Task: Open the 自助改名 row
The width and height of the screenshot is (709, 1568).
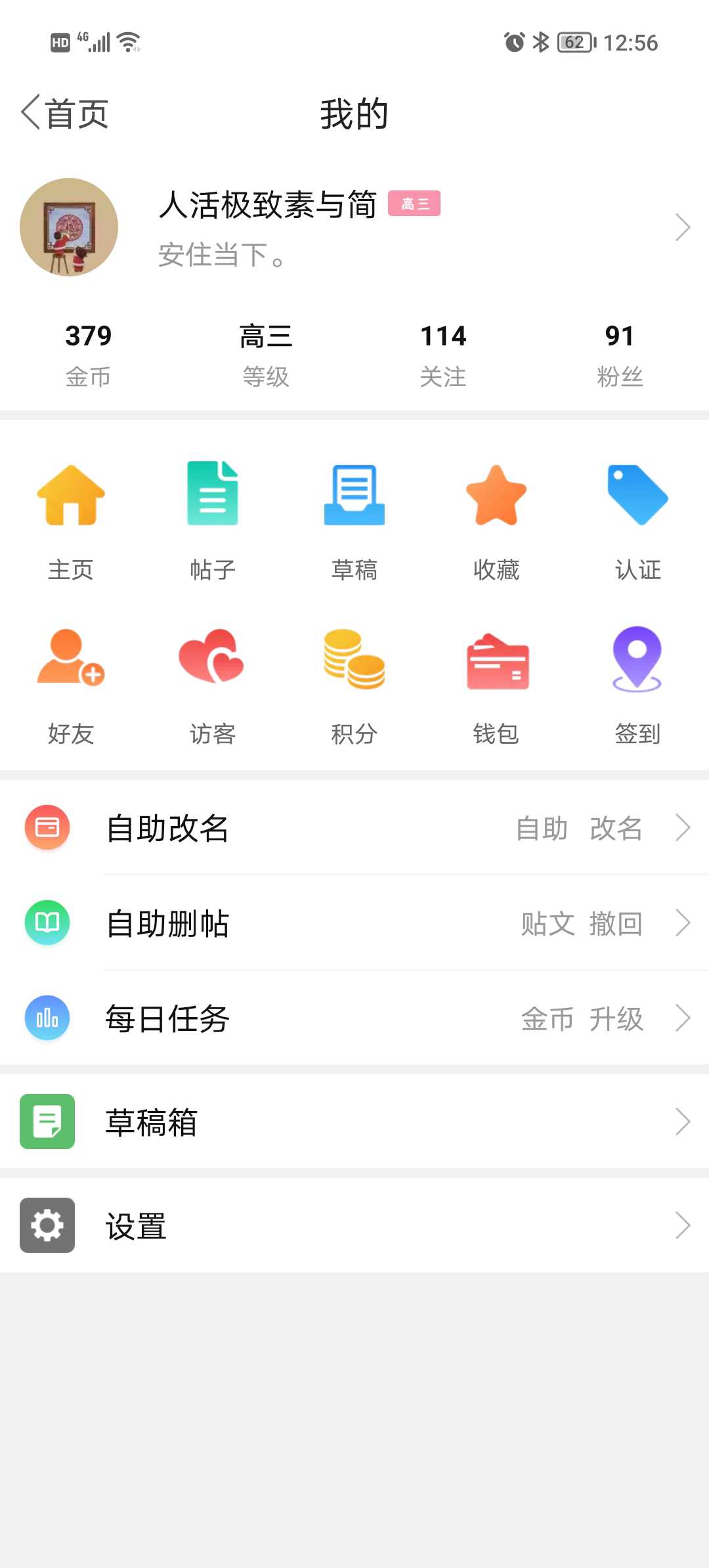Action: 354,827
